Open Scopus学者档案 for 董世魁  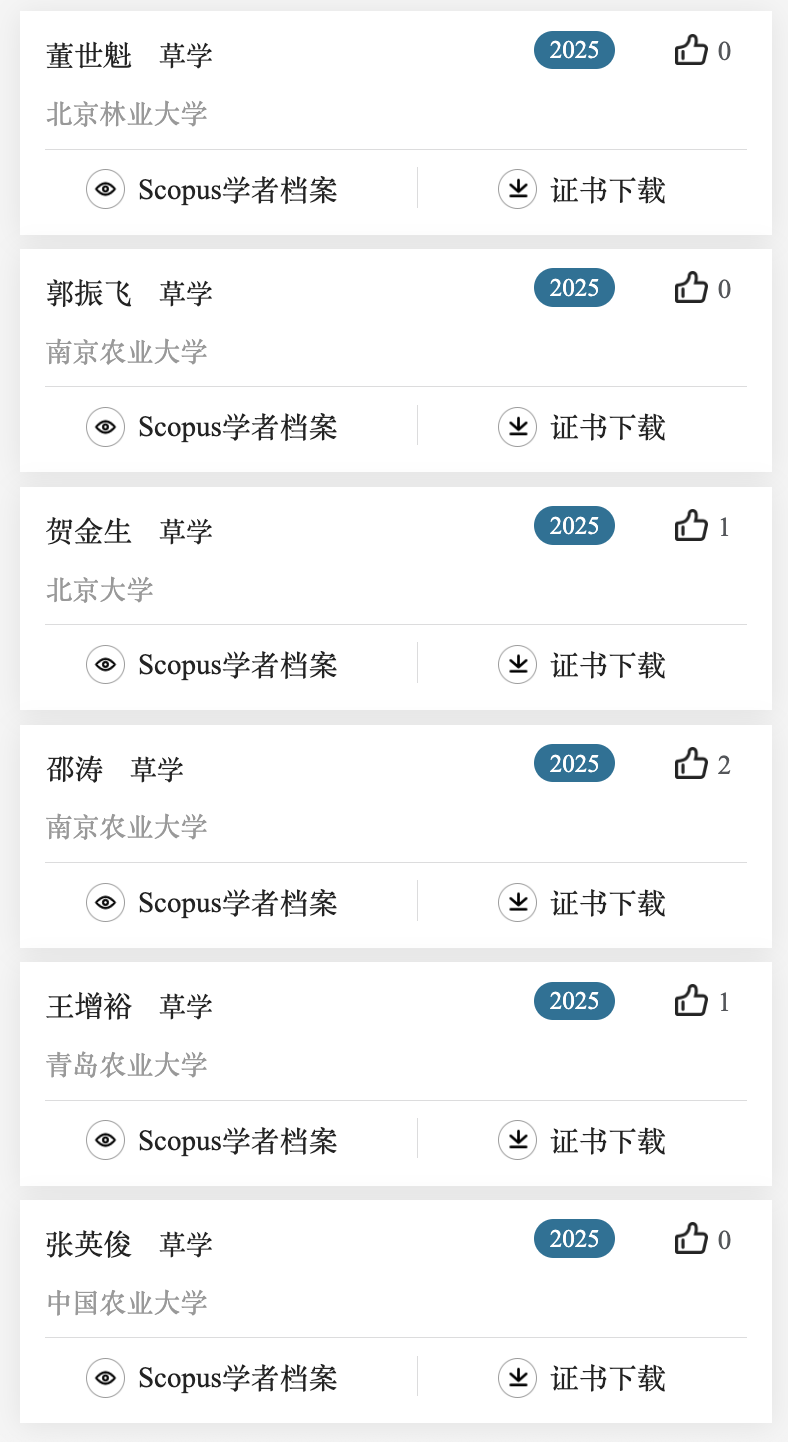pyautogui.click(x=212, y=189)
